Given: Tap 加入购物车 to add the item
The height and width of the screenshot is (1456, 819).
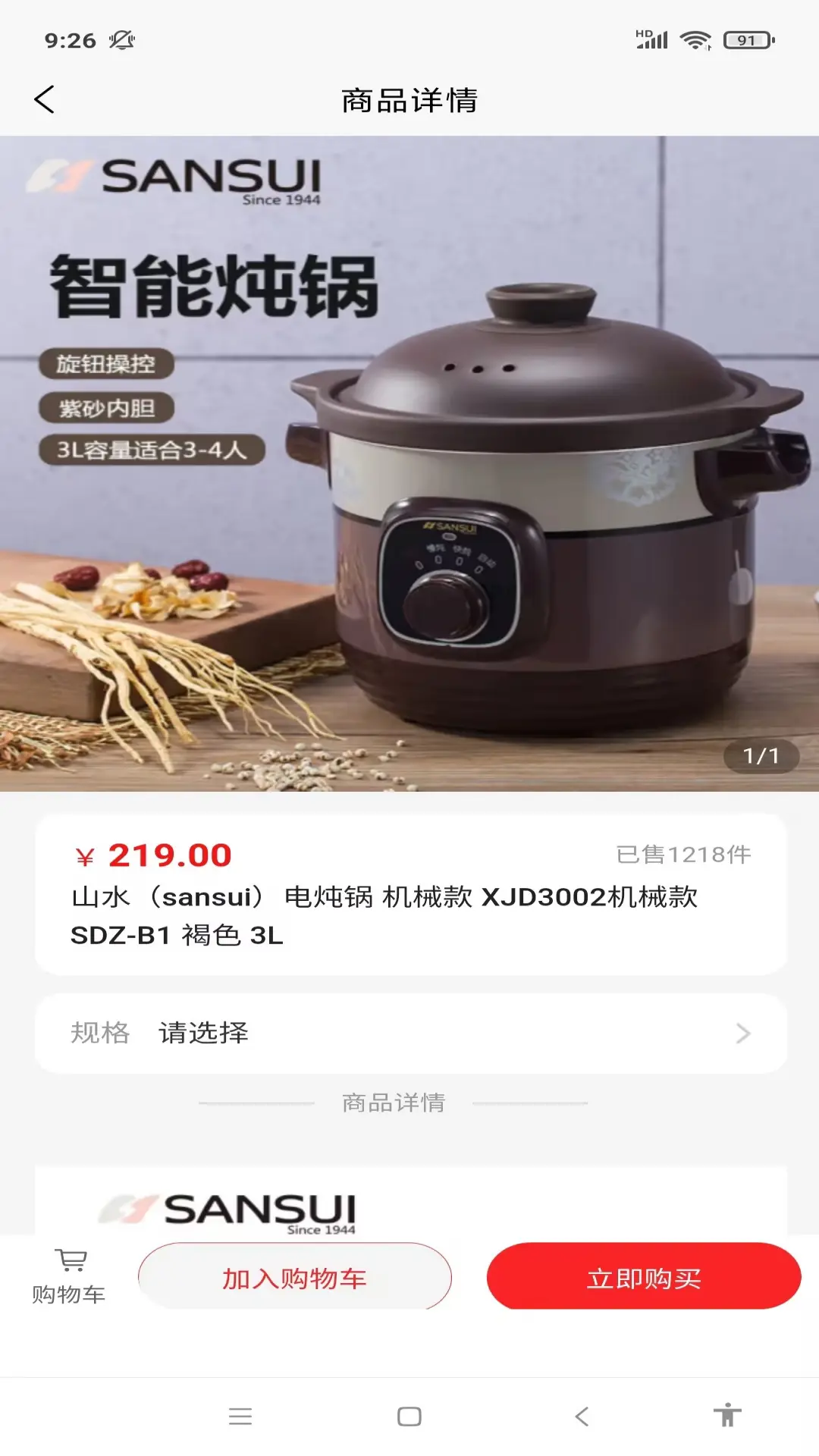Looking at the screenshot, I should pos(294,1278).
